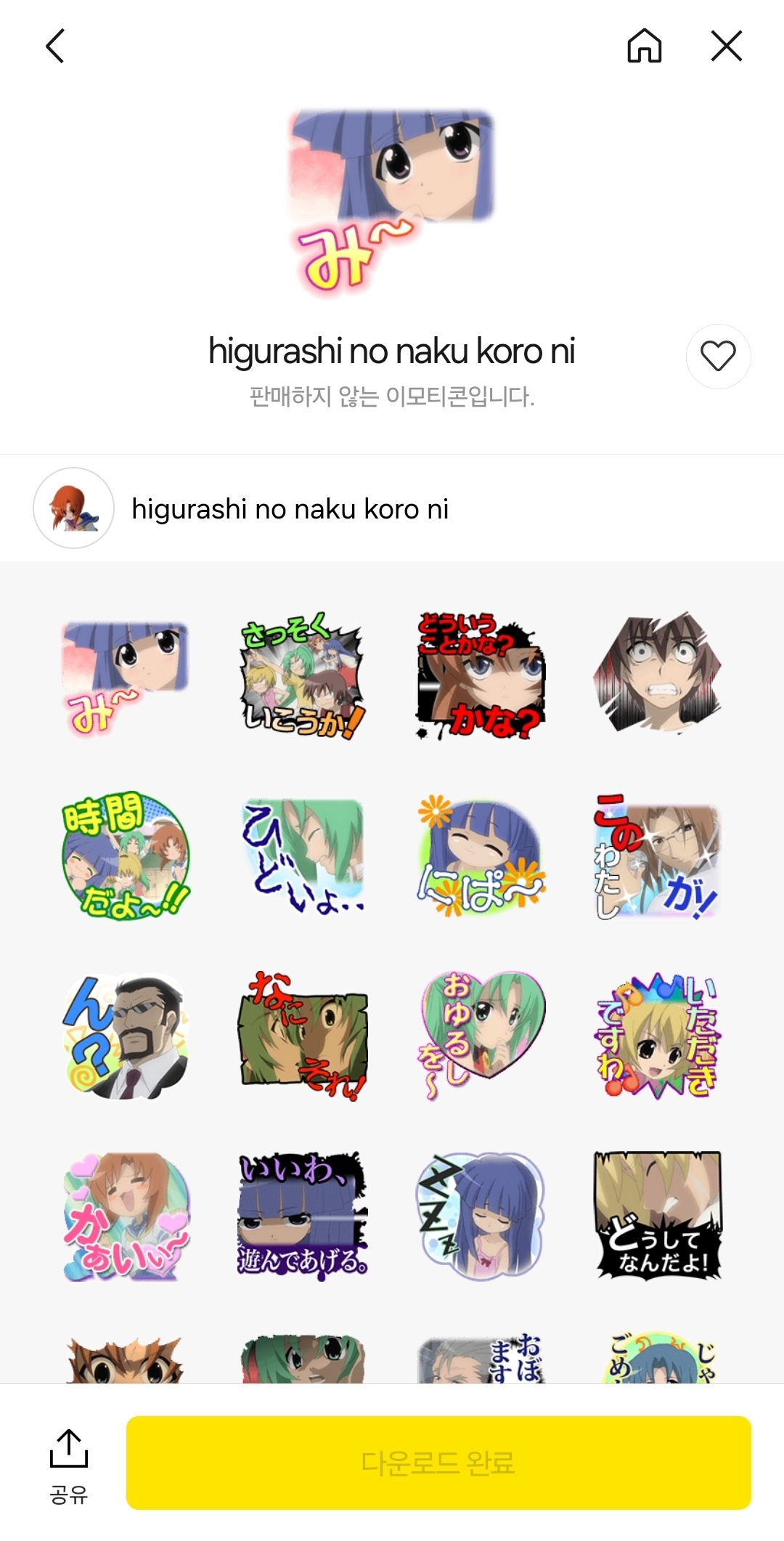Like this emoticon pack with the heart

coord(718,356)
